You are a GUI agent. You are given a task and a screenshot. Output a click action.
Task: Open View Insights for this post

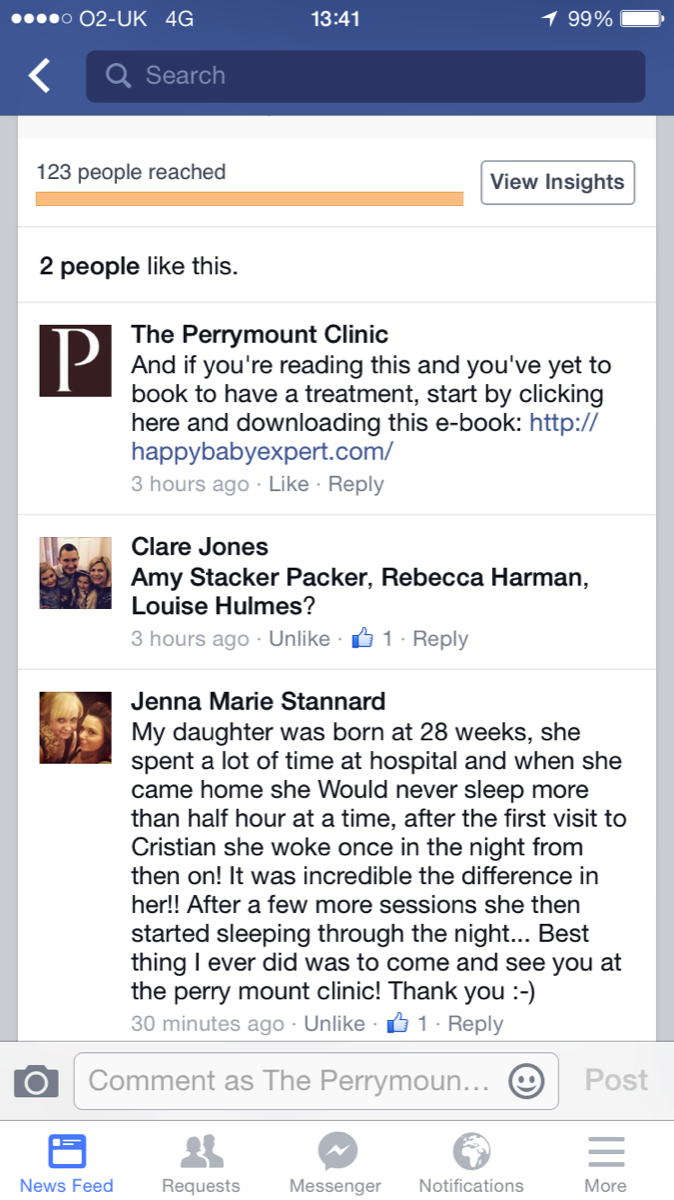click(x=557, y=182)
